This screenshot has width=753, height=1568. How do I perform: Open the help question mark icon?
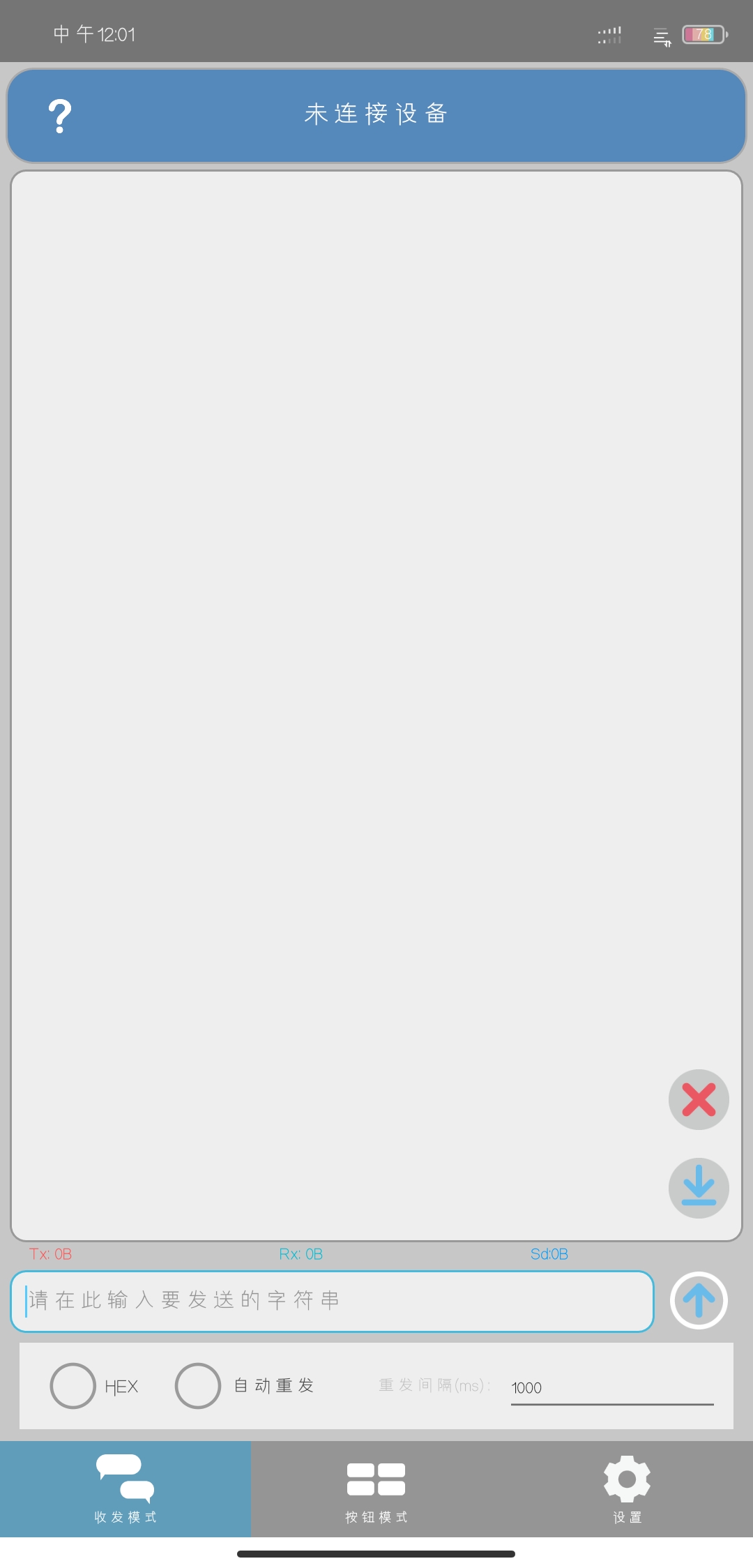point(60,116)
